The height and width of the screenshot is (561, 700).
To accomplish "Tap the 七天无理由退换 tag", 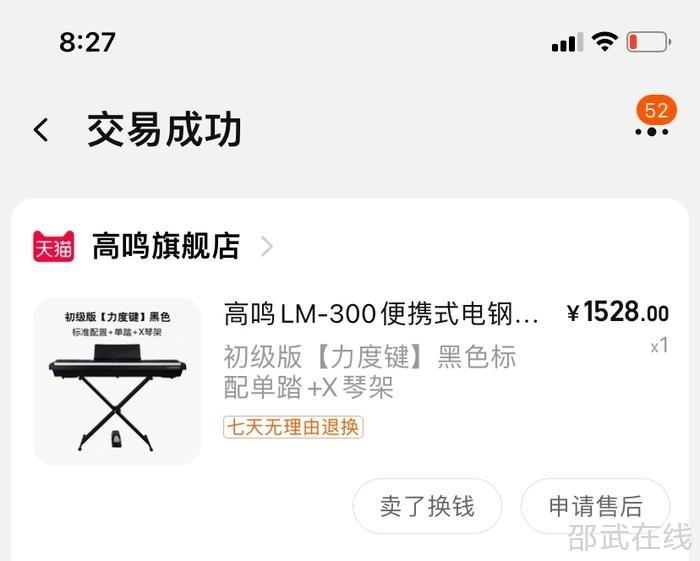I will 293,427.
